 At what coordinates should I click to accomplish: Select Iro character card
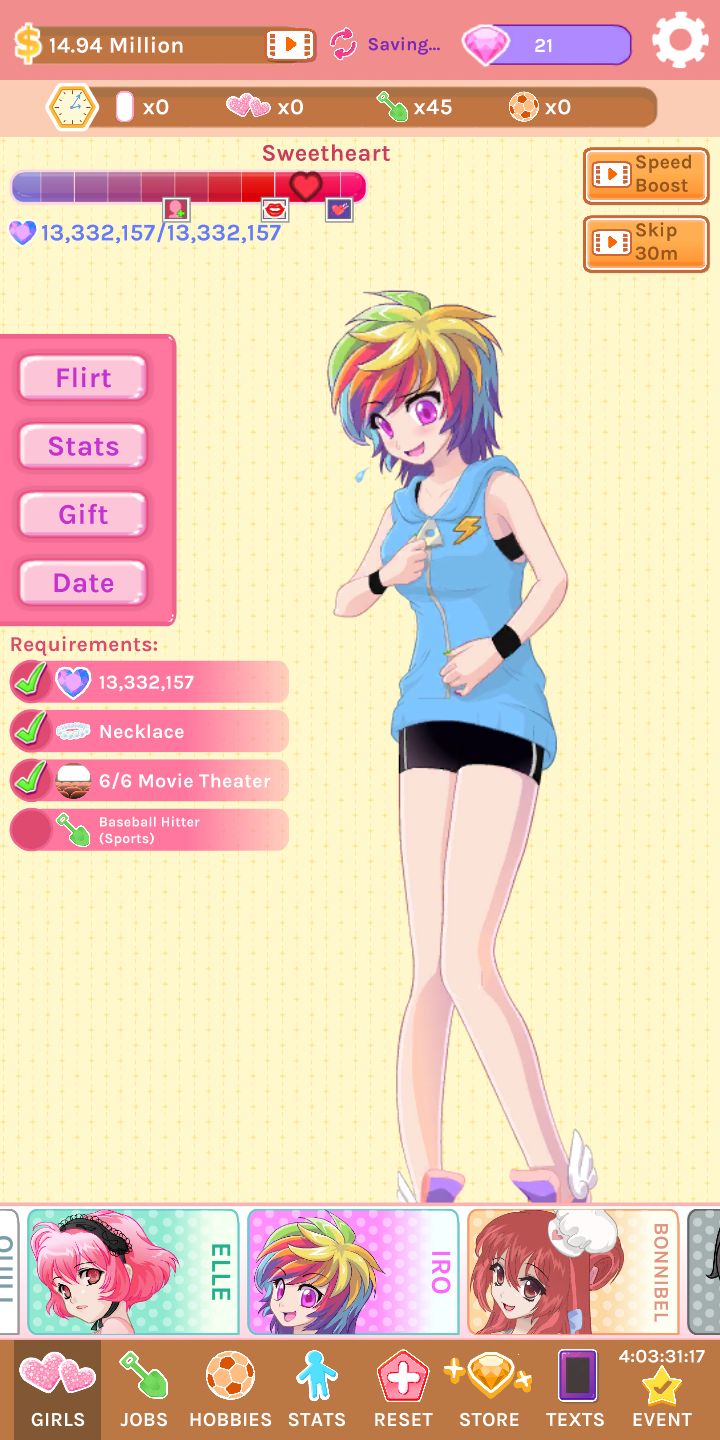point(353,1271)
